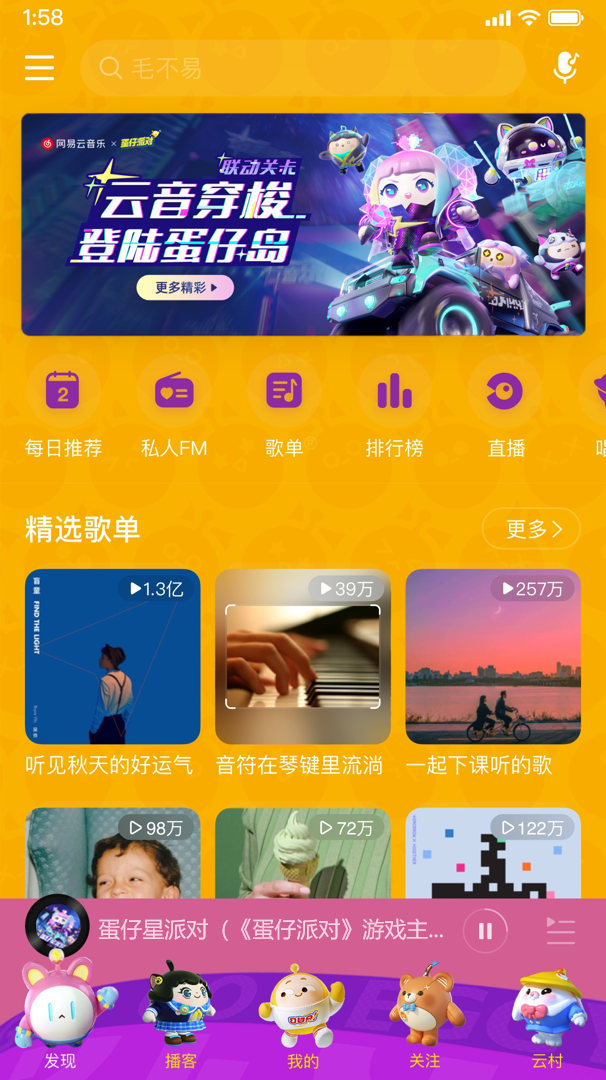Open the now-playing album disc
The width and height of the screenshot is (606, 1080).
pos(57,927)
